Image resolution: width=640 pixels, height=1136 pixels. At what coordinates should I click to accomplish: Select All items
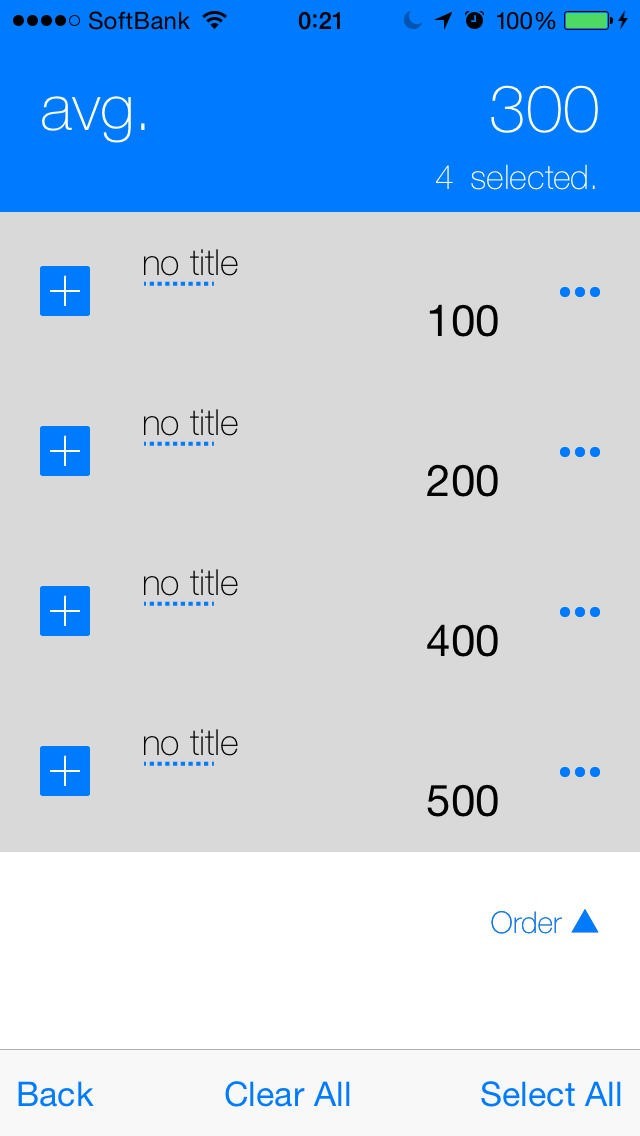(551, 1094)
